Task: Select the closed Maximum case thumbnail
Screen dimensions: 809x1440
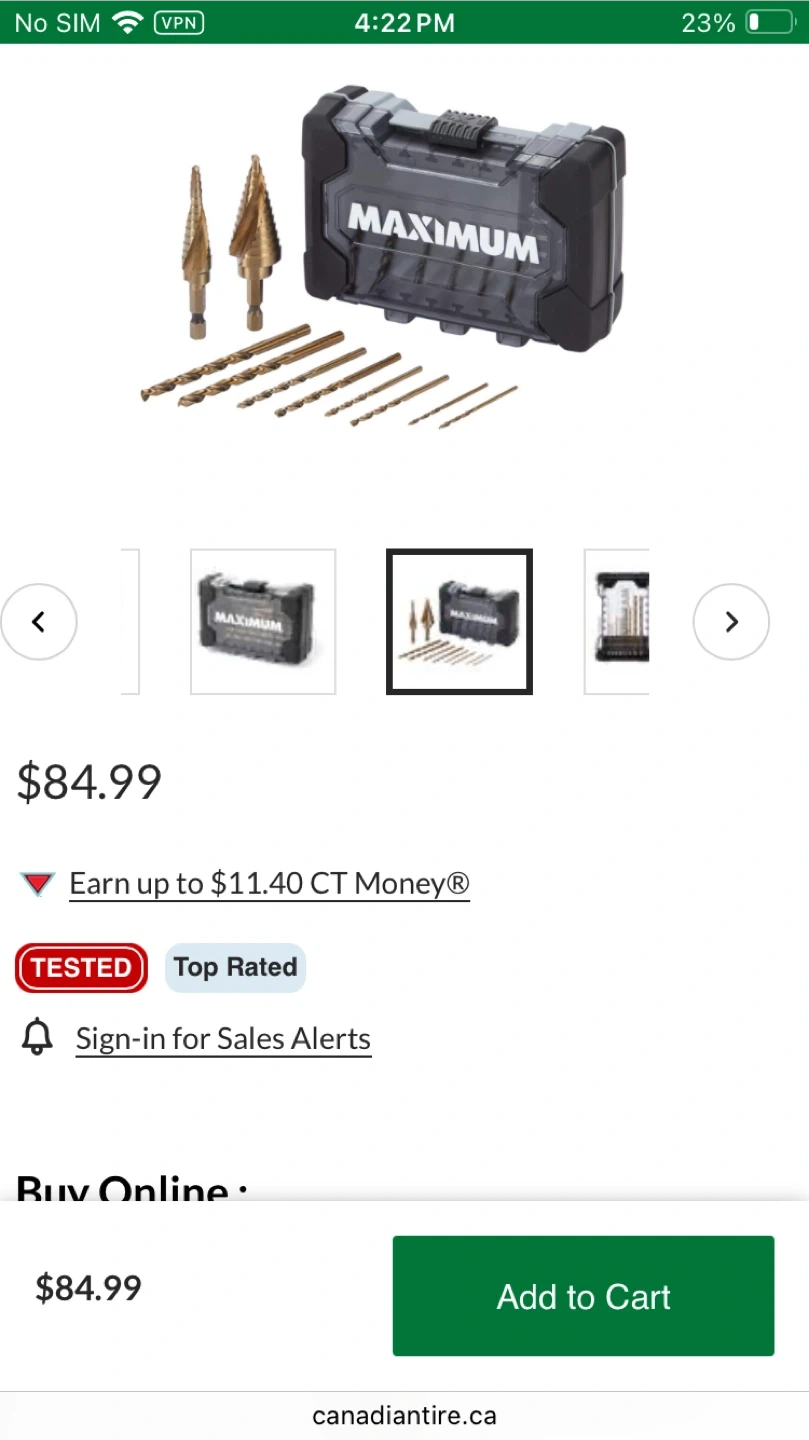Action: tap(263, 622)
